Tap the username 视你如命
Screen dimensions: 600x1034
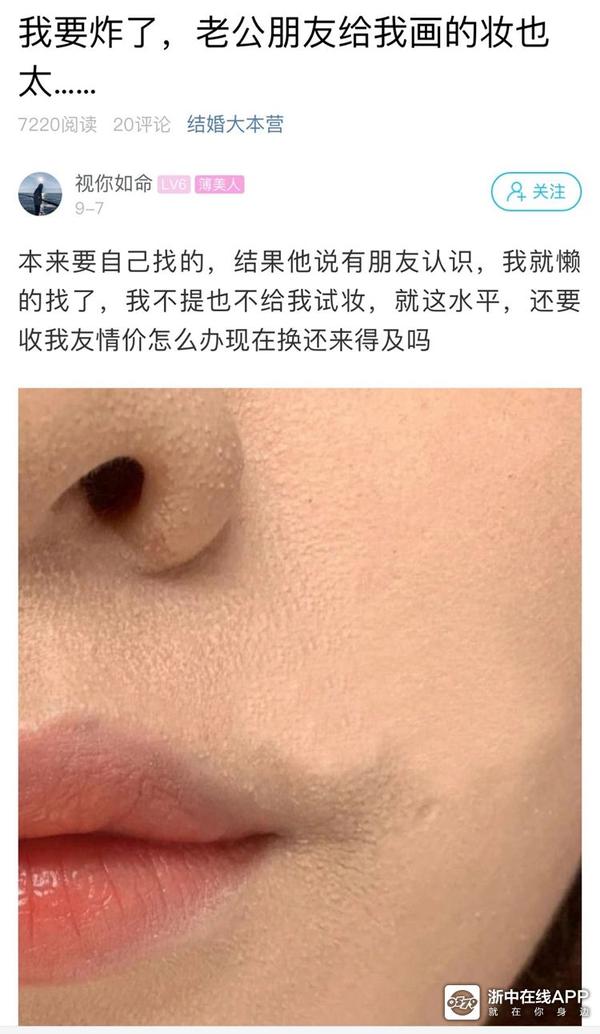coord(114,183)
